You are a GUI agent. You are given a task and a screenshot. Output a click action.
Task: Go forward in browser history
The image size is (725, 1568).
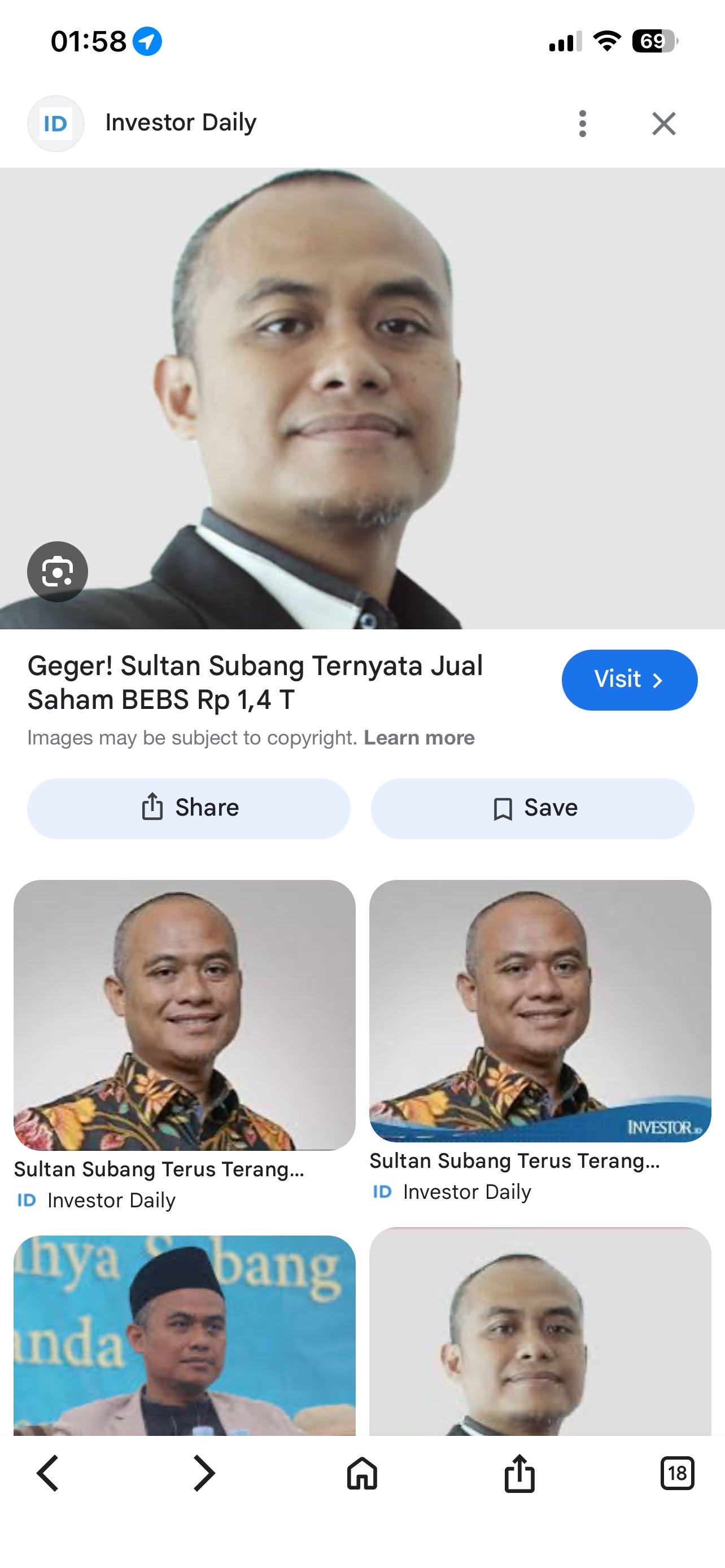204,1474
